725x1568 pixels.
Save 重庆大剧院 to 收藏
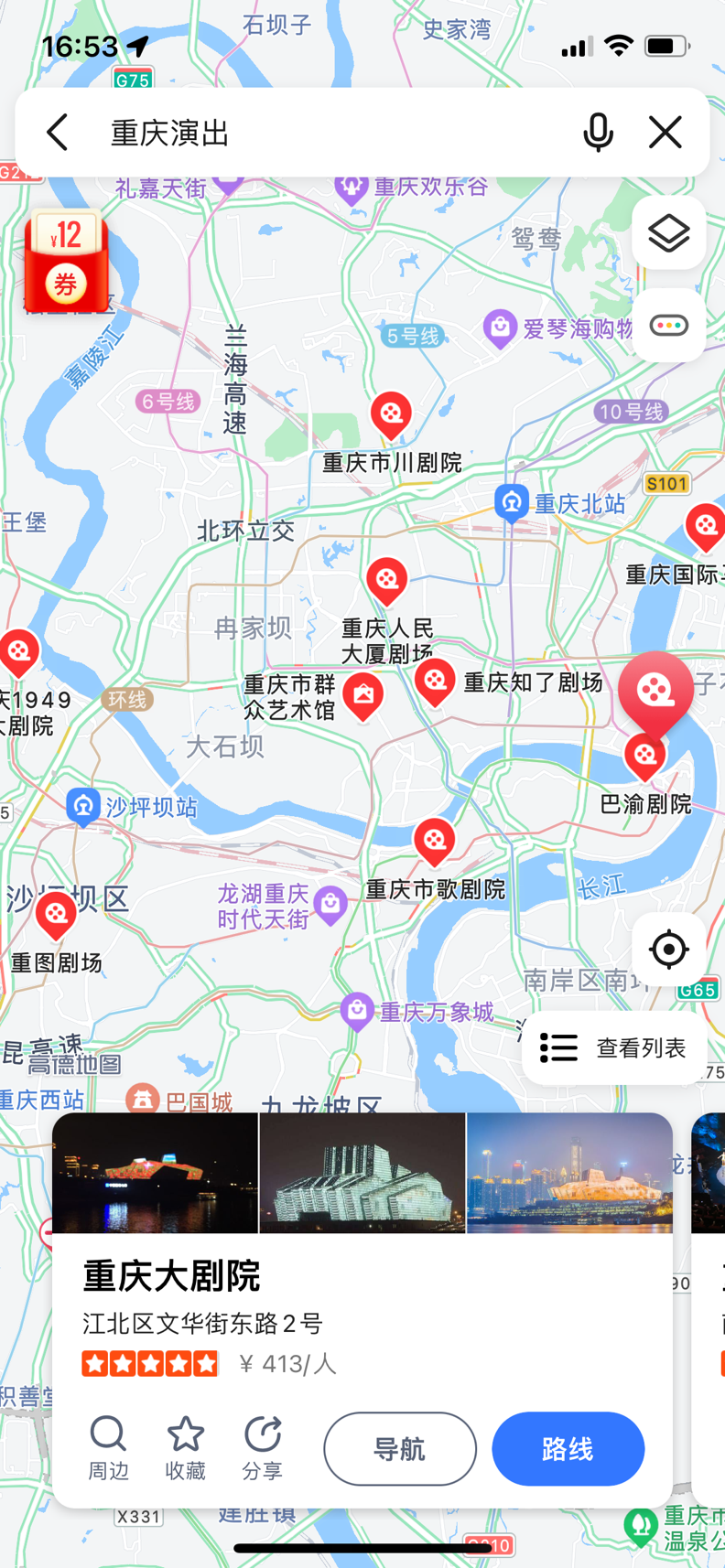point(185,1447)
